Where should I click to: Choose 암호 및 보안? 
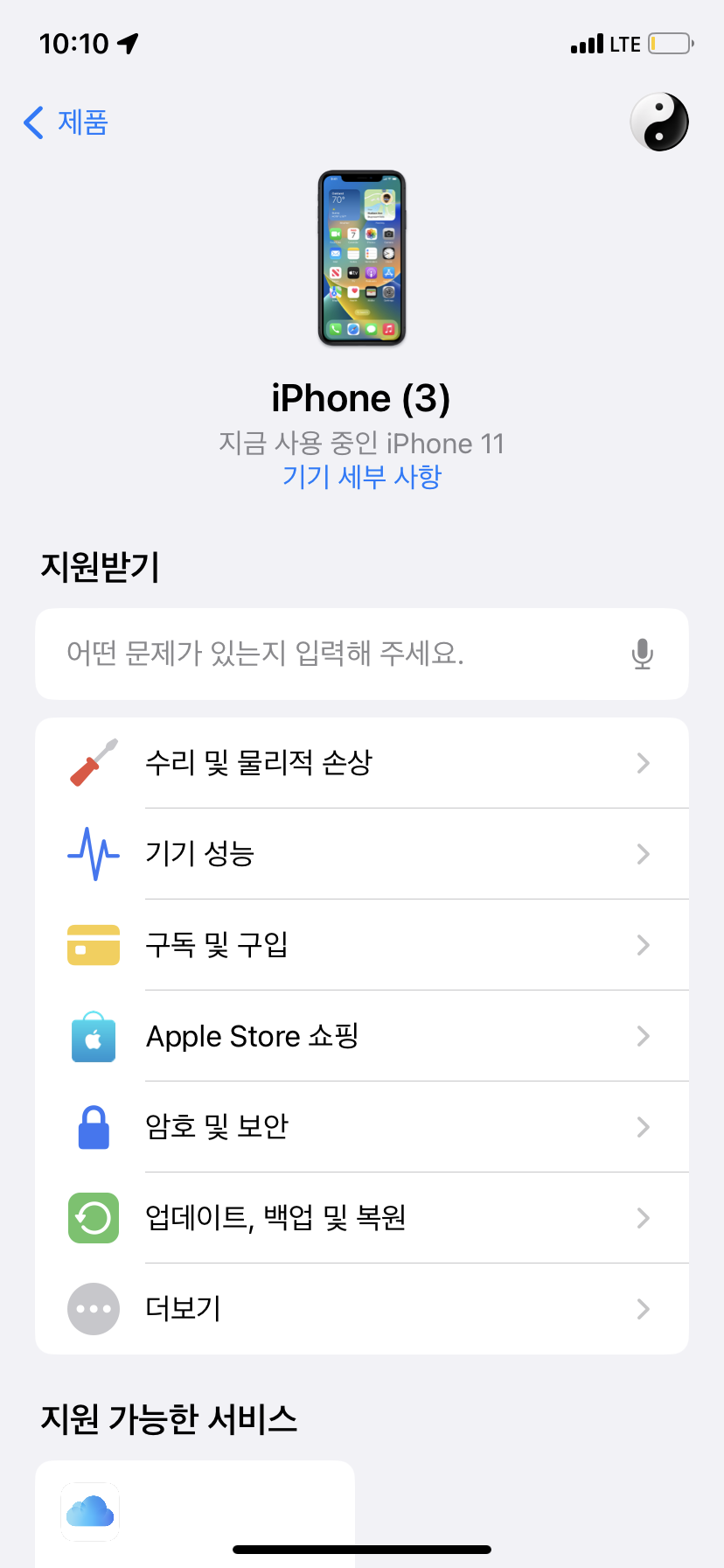coord(362,1127)
